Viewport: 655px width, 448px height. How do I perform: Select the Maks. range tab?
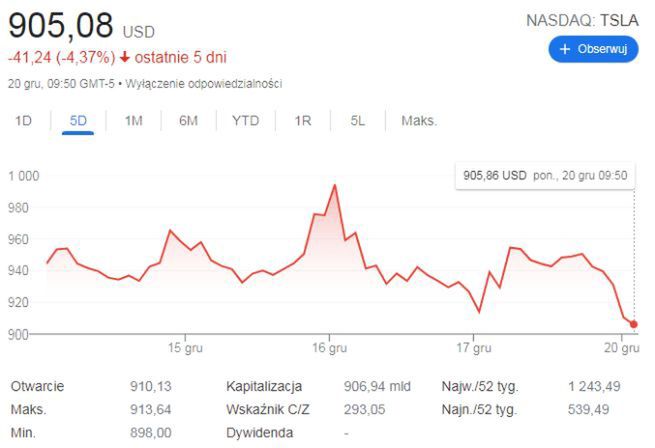419,121
